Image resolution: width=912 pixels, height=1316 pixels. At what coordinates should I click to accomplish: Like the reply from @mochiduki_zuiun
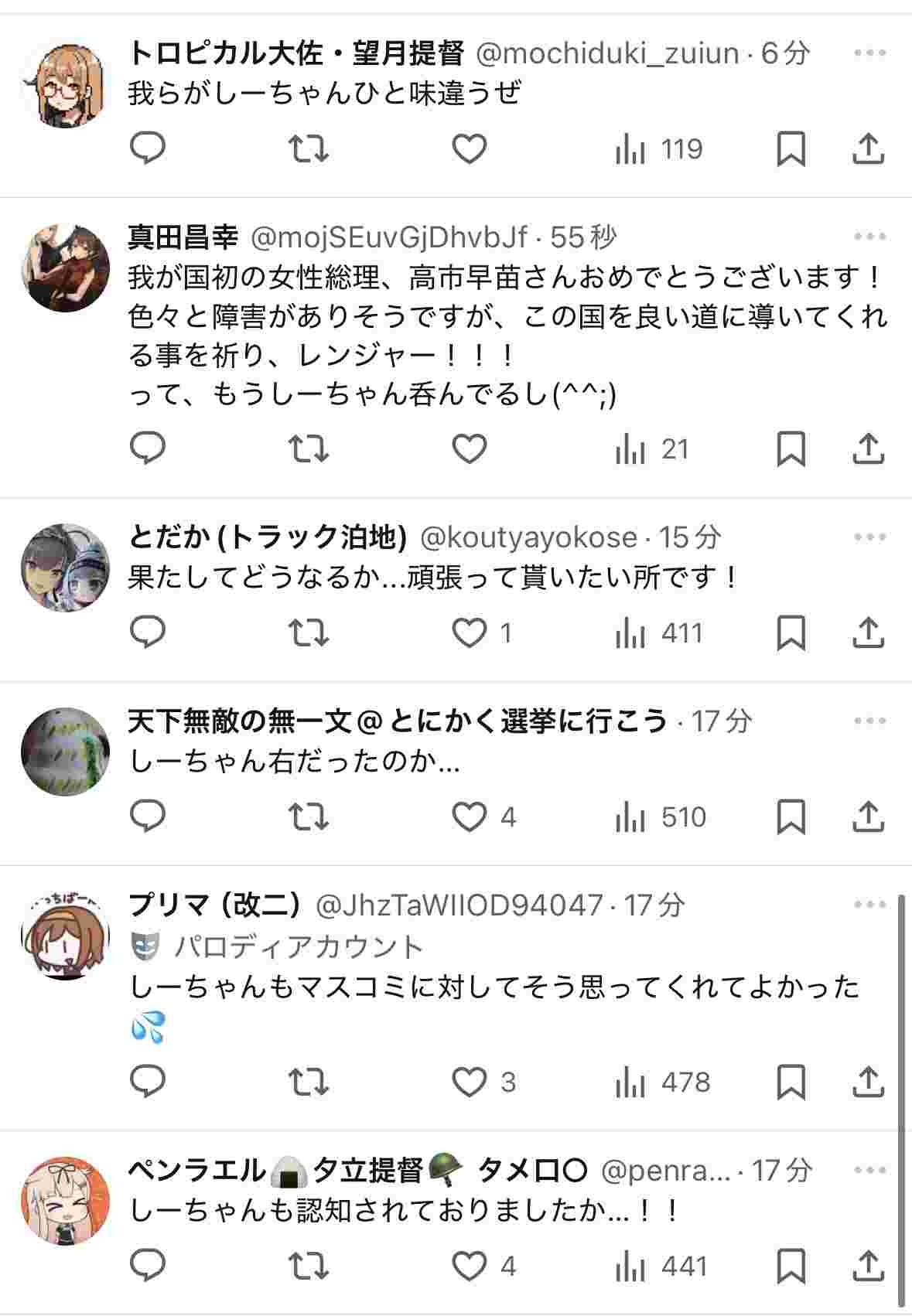point(469,148)
